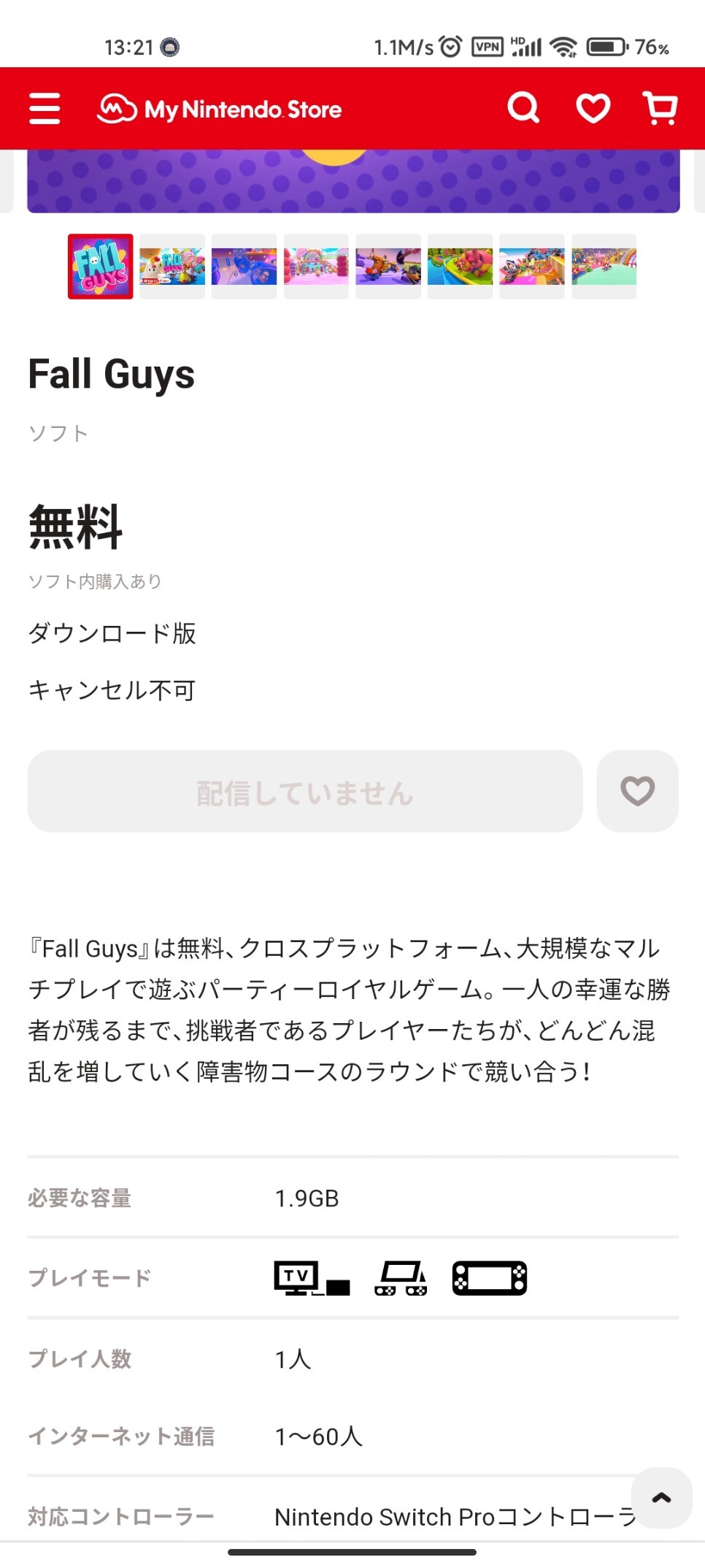705x1568 pixels.
Task: Show the seventh screenshot thumbnail
Action: click(532, 267)
